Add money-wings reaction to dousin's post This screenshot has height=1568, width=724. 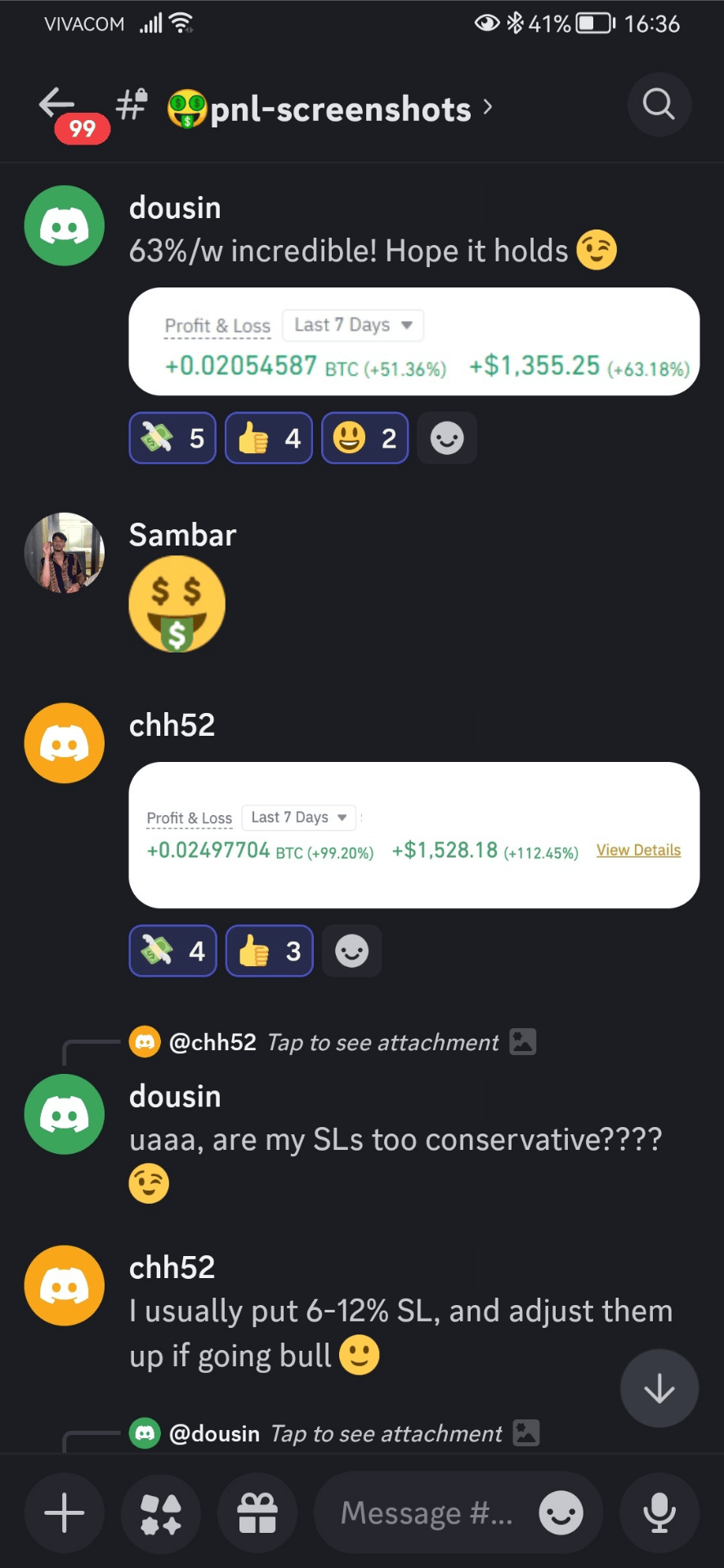(172, 439)
